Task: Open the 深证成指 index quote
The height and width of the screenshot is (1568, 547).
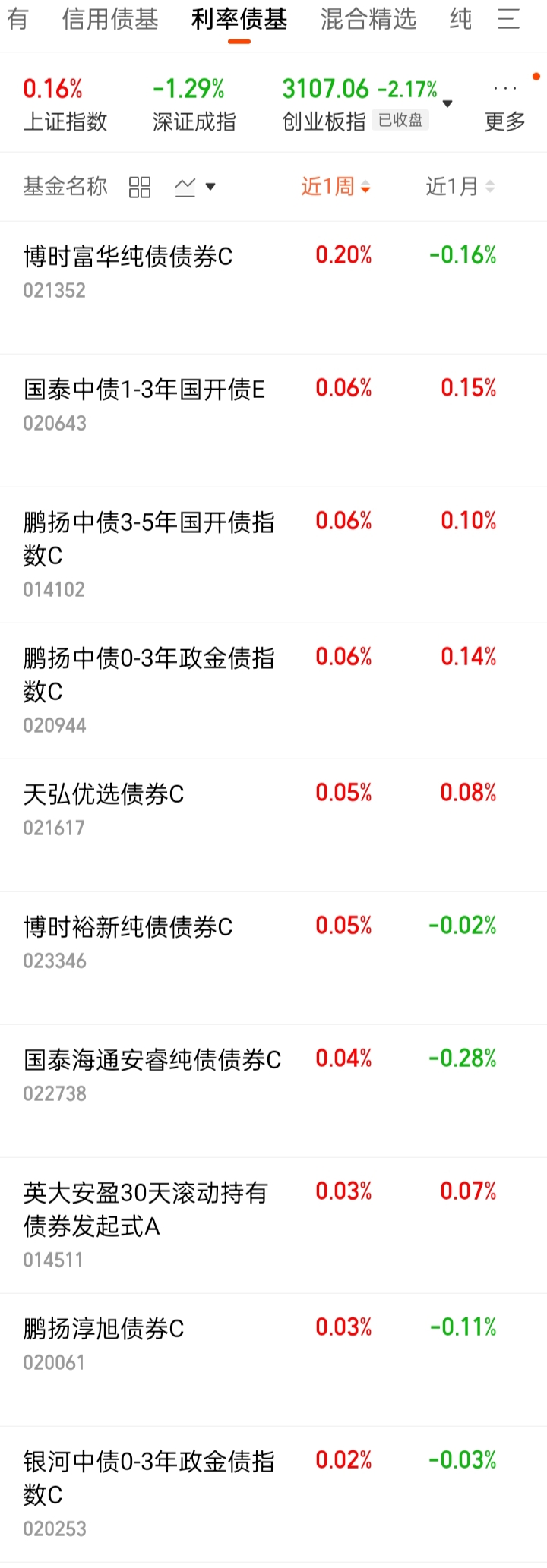Action: pyautogui.click(x=194, y=105)
